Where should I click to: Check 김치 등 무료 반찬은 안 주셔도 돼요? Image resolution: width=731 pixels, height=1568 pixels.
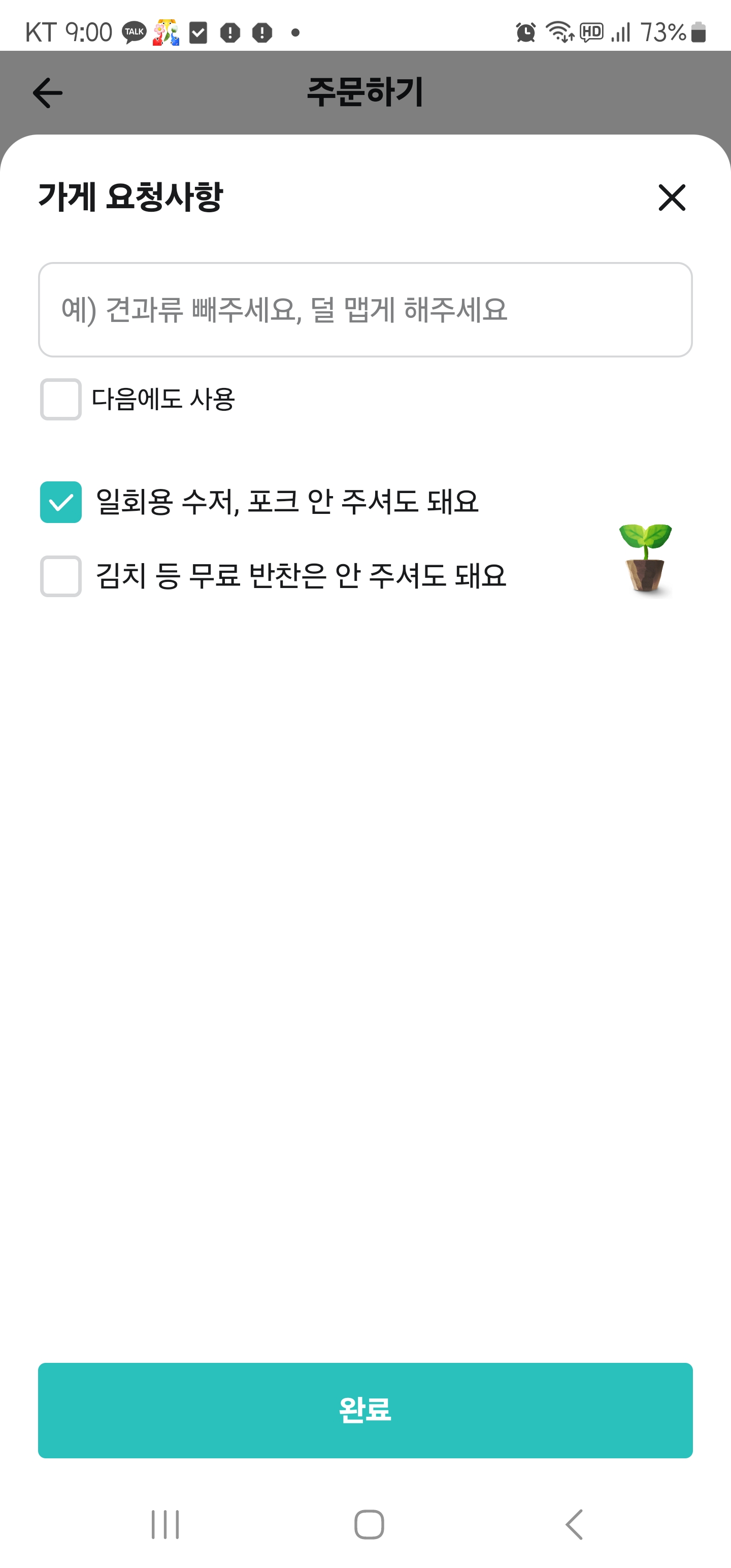(61, 576)
